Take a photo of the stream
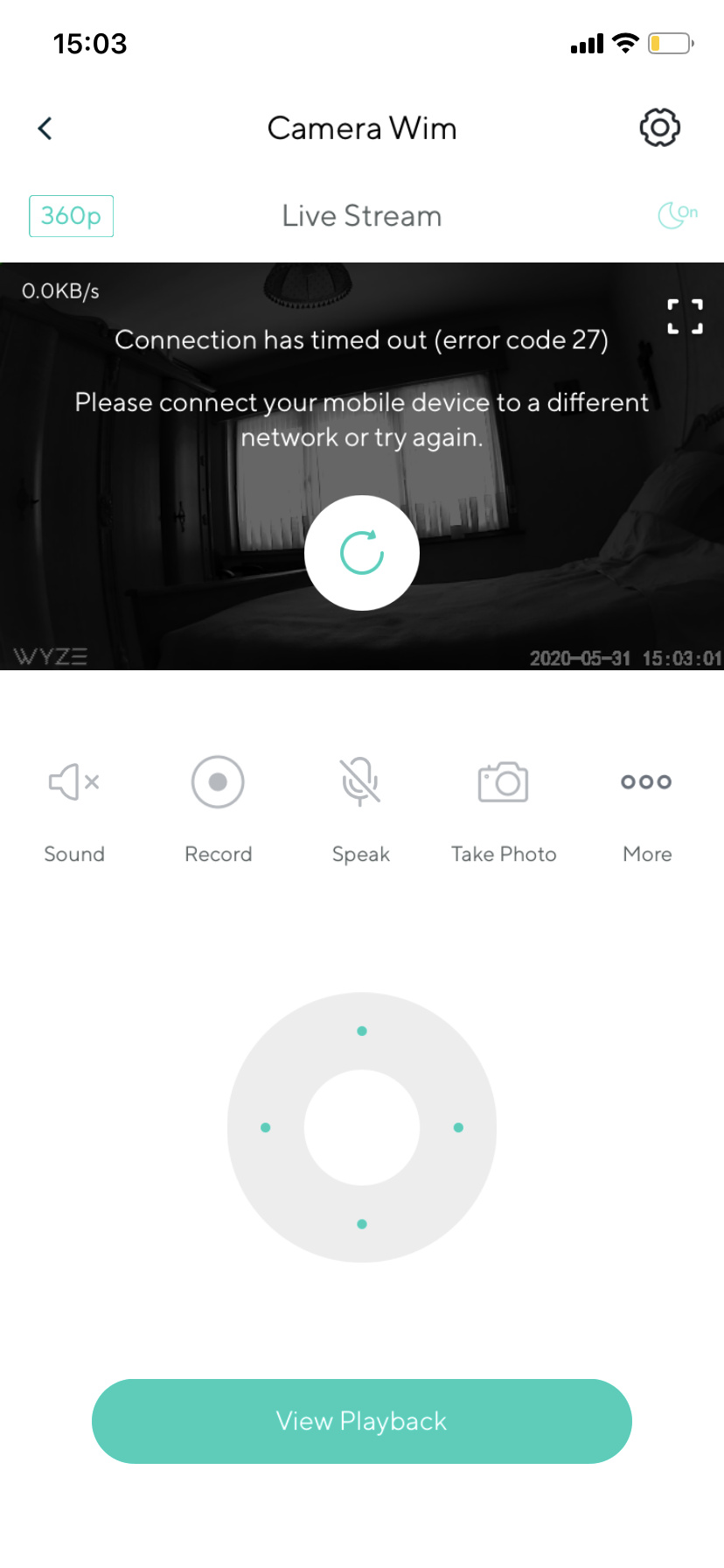 click(504, 782)
